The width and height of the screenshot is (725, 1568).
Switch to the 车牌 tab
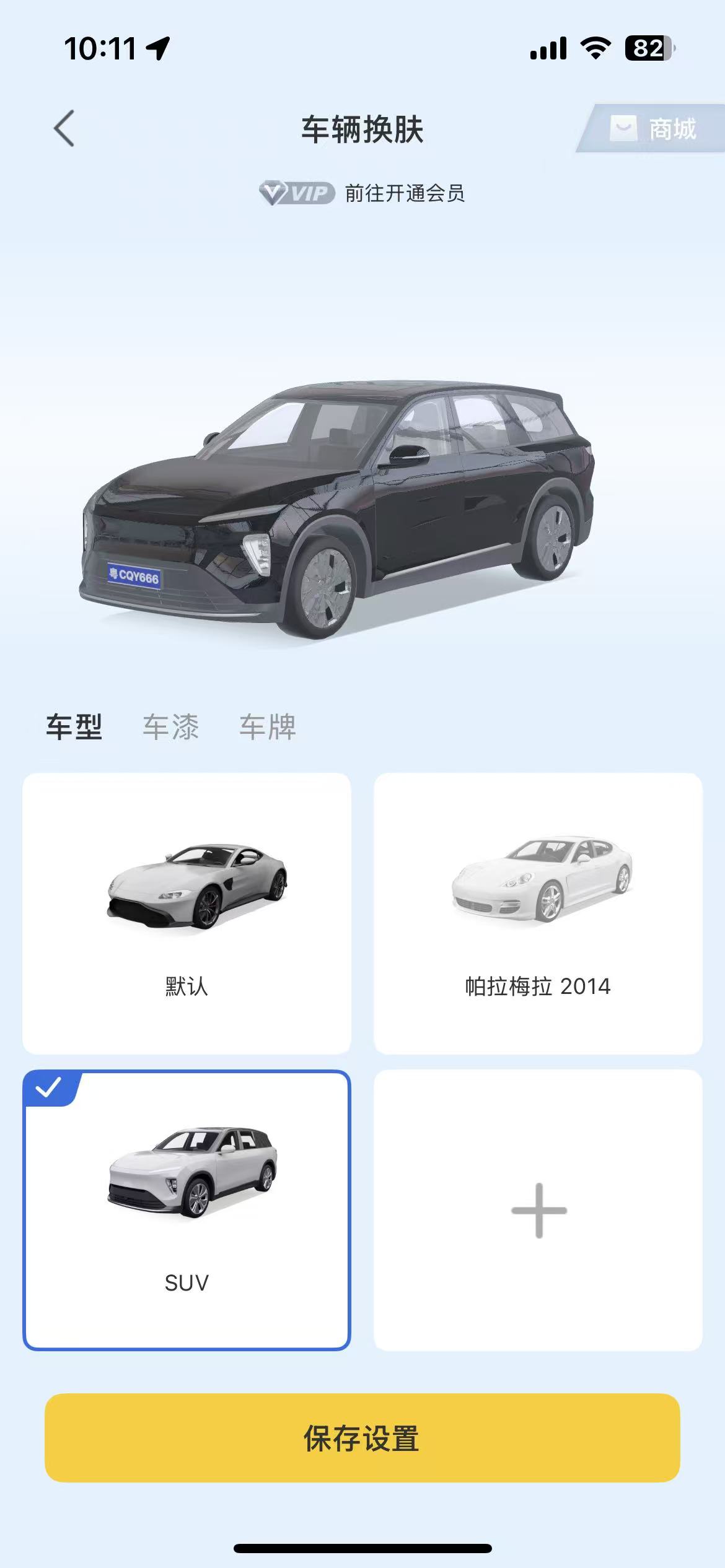pyautogui.click(x=268, y=726)
